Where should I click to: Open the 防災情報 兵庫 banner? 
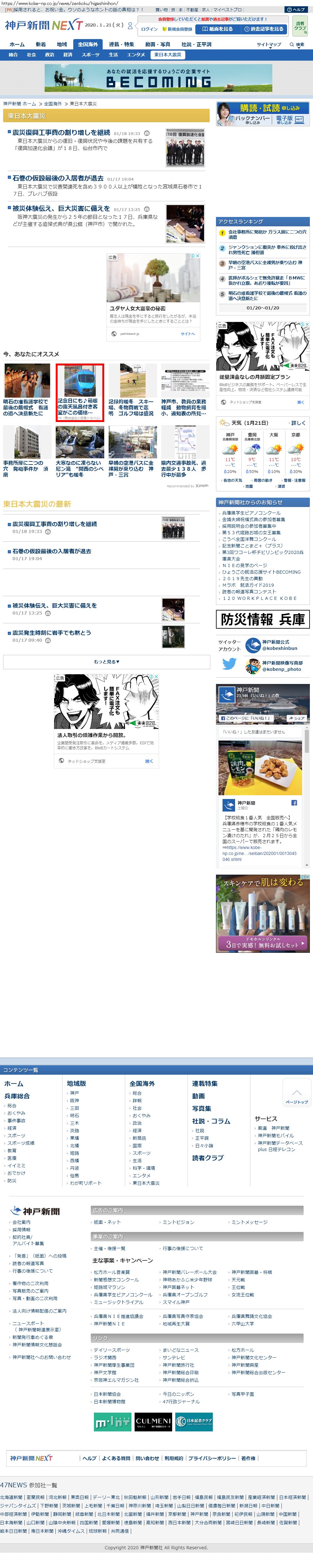pyautogui.click(x=263, y=620)
